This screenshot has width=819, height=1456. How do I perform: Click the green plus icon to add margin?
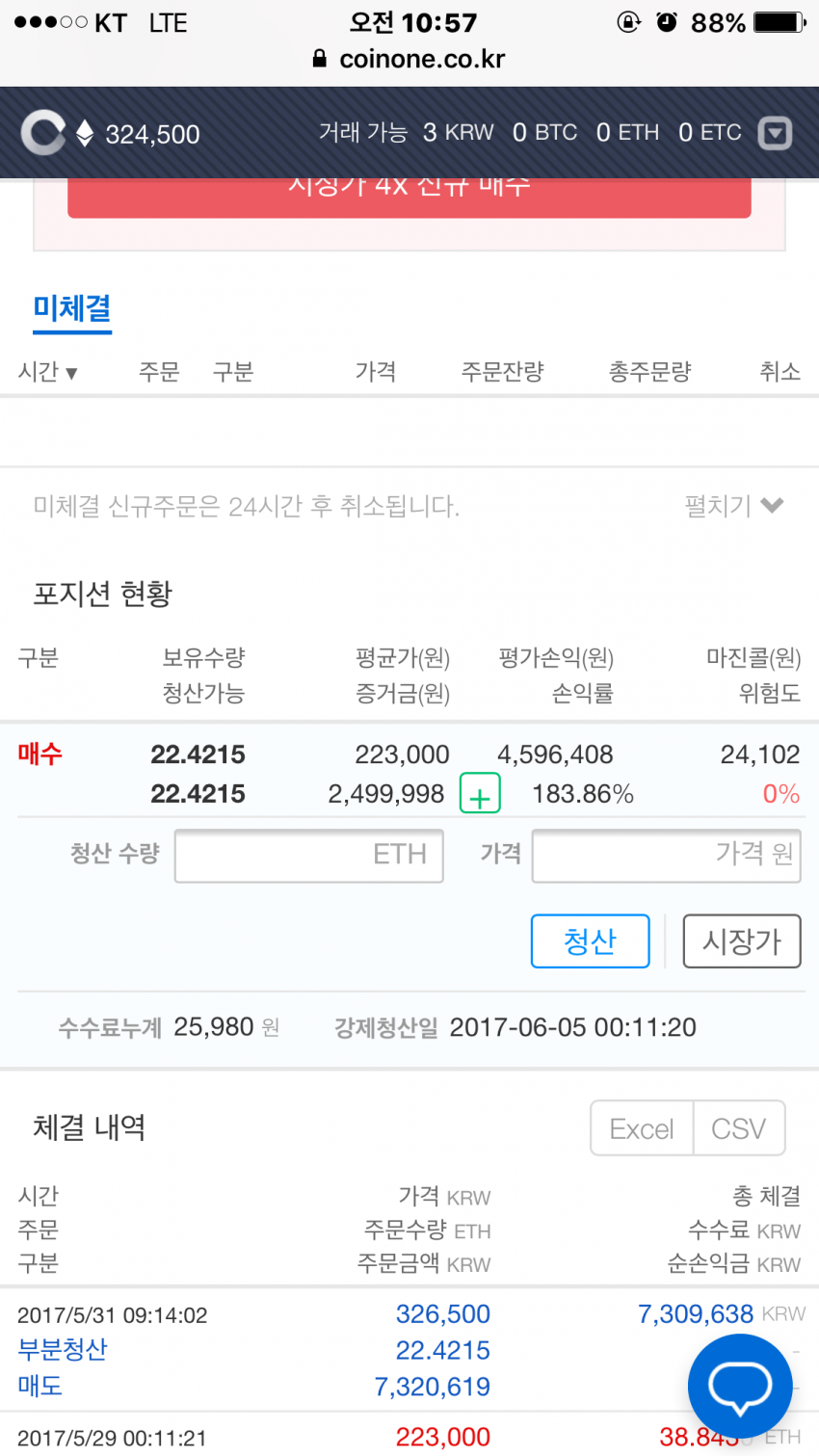480,792
